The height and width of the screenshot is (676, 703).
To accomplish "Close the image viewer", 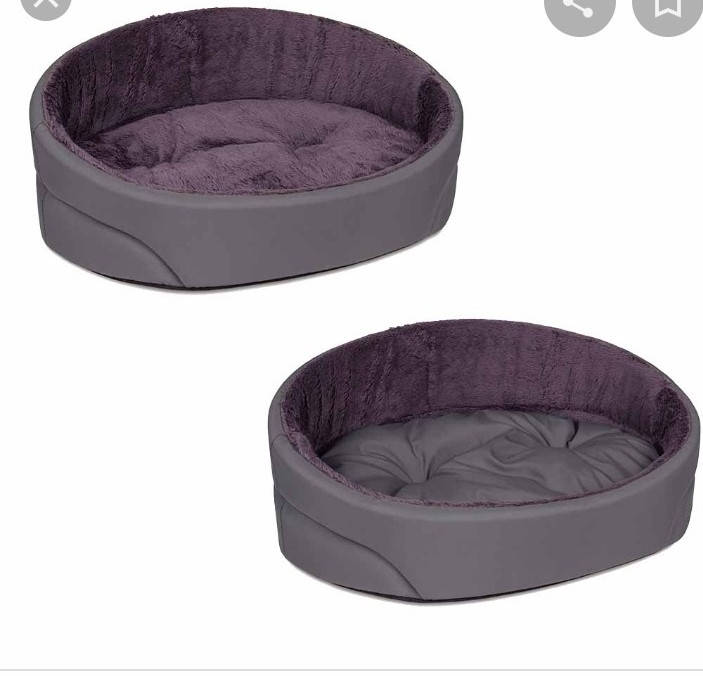I will tap(45, 5).
